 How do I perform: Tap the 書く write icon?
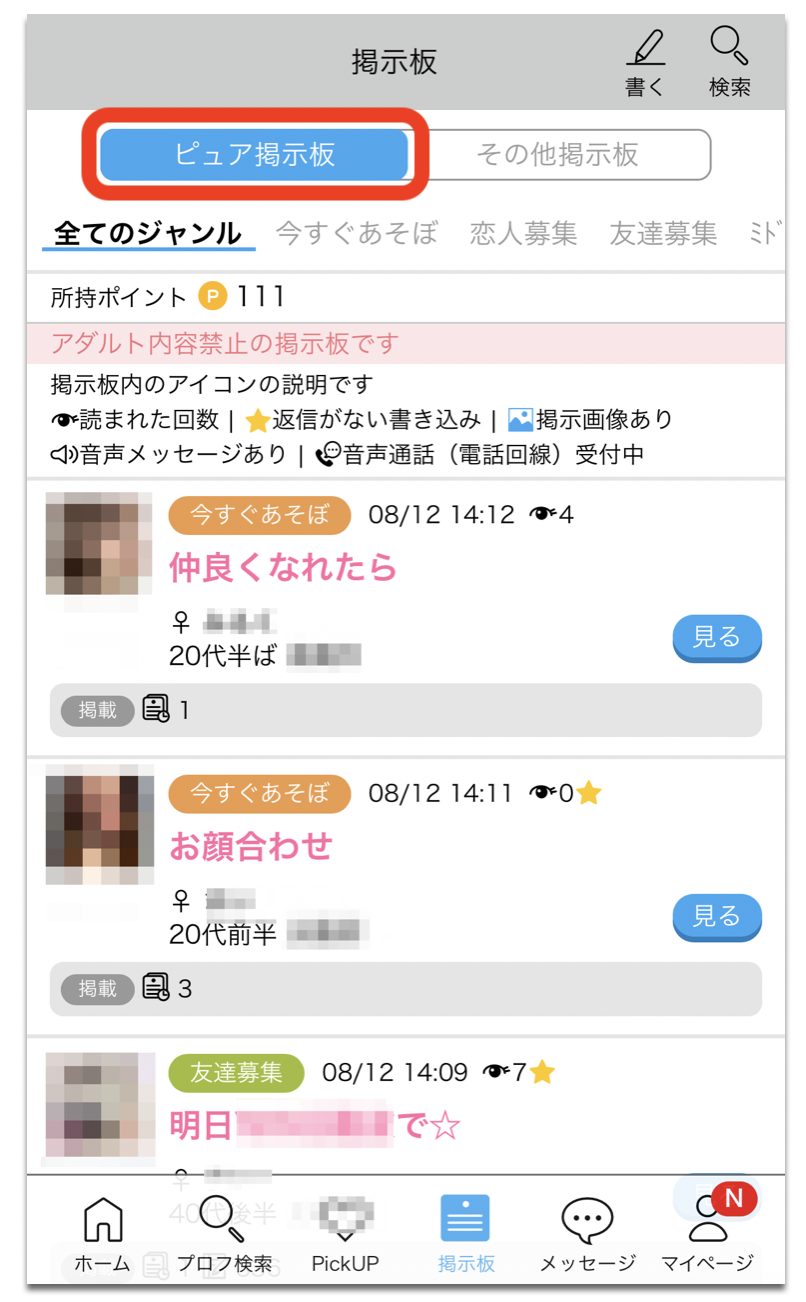[x=645, y=62]
